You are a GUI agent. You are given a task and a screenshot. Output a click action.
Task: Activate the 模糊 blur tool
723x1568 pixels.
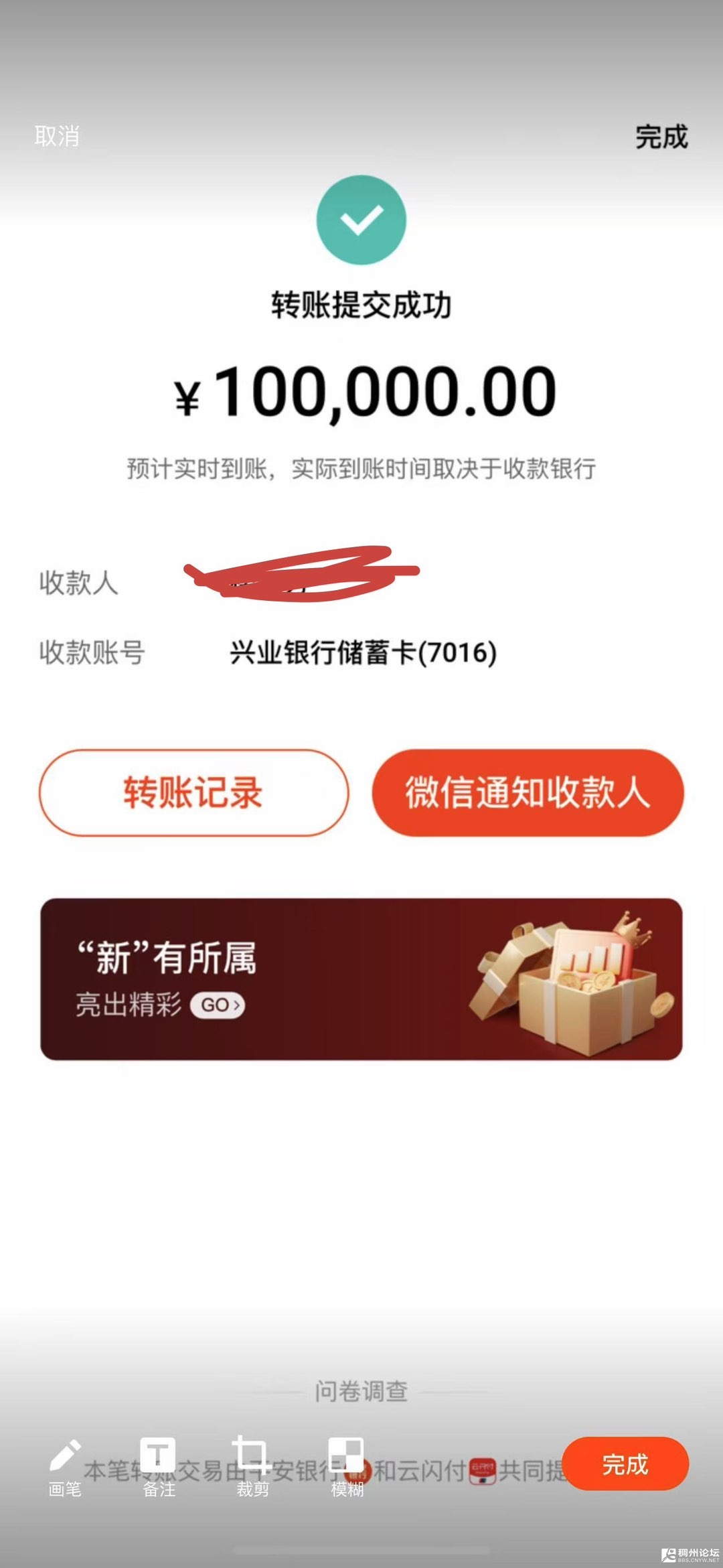pos(347,1467)
